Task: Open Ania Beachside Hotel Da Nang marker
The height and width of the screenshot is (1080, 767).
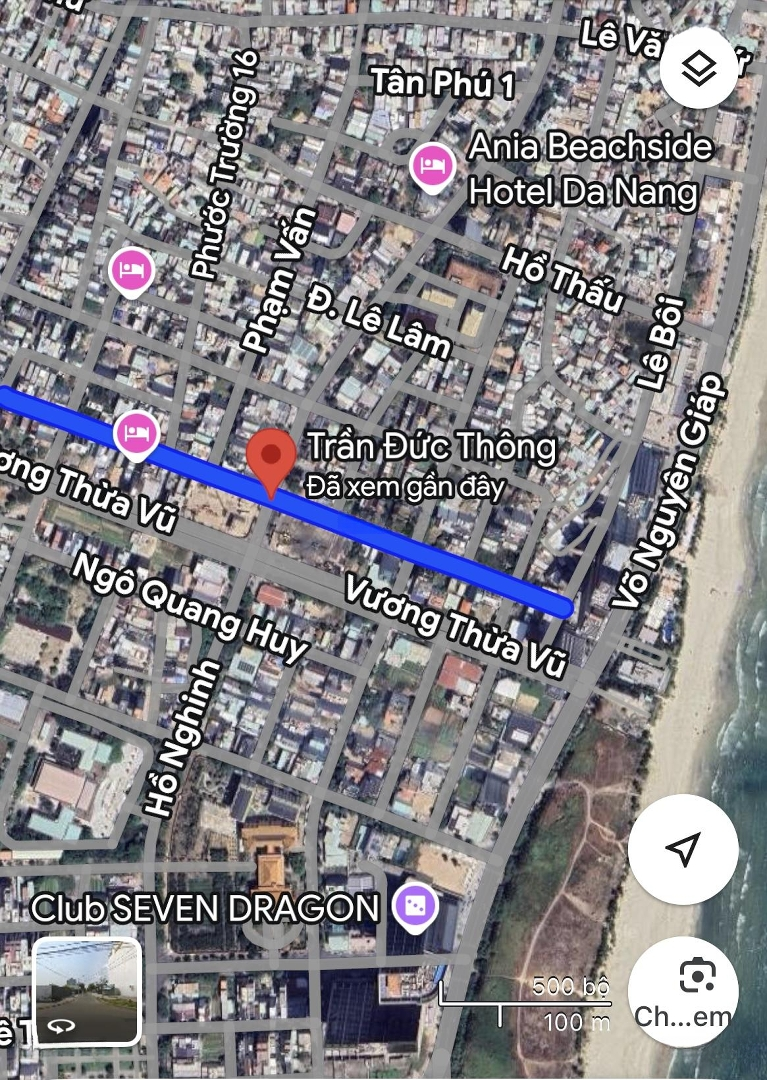Action: tap(432, 164)
